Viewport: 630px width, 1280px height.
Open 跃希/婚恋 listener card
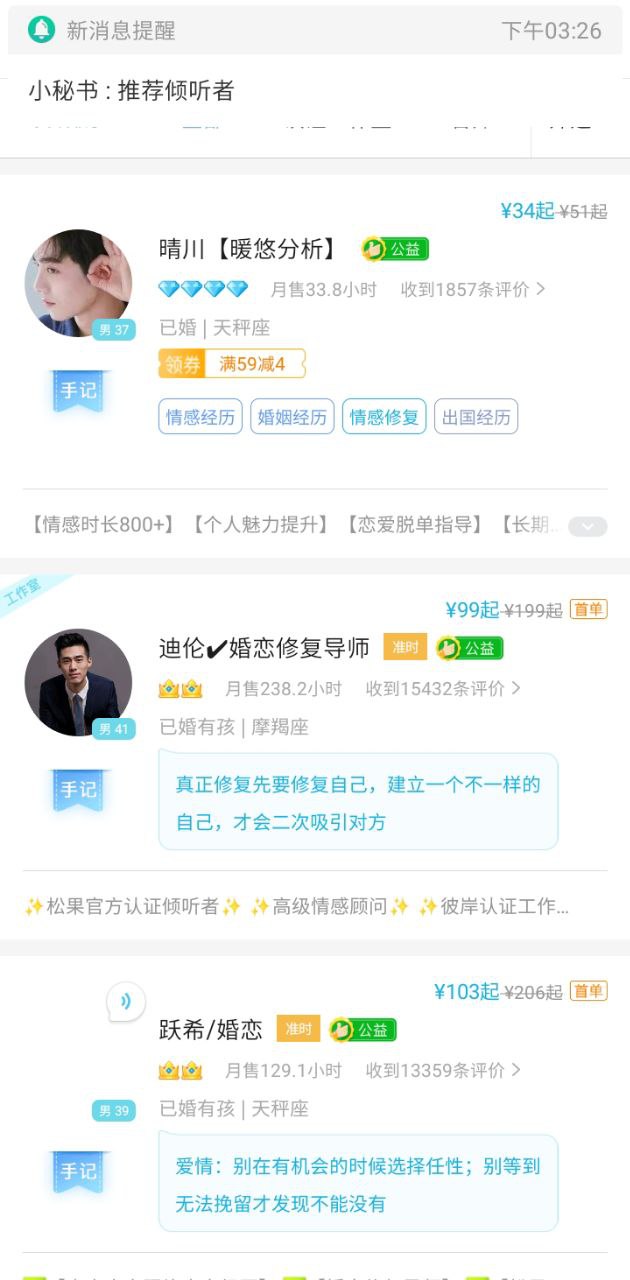pos(211,1029)
